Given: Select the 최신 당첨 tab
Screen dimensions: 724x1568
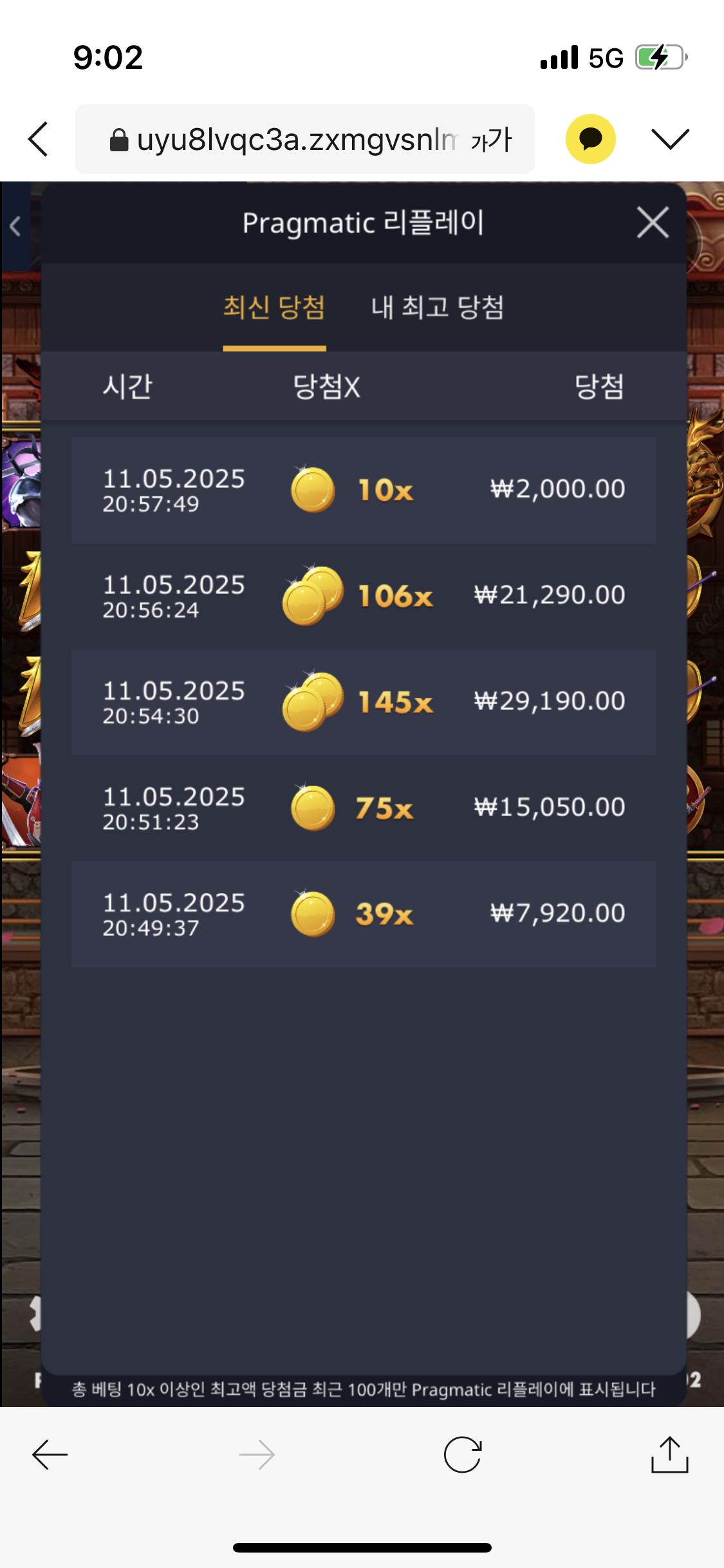Looking at the screenshot, I should tap(274, 307).
